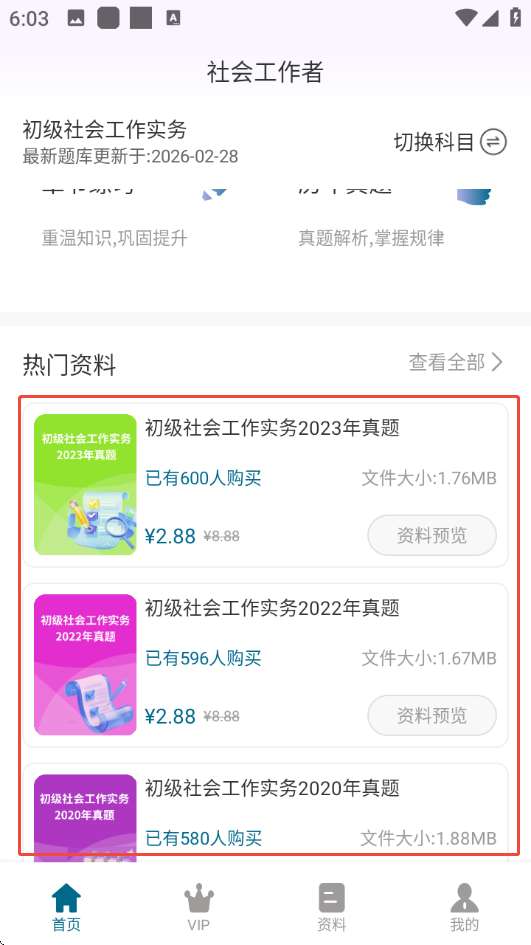The image size is (531, 945).
Task: Switch to the 首页 tab
Action: click(x=66, y=907)
